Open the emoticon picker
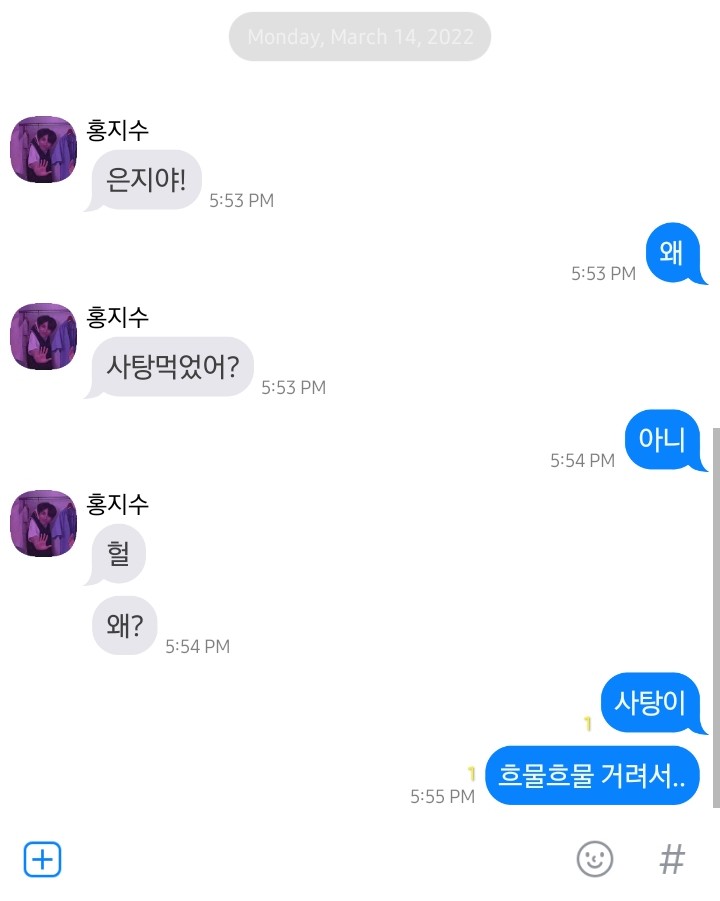Image resolution: width=720 pixels, height=901 pixels. click(595, 859)
